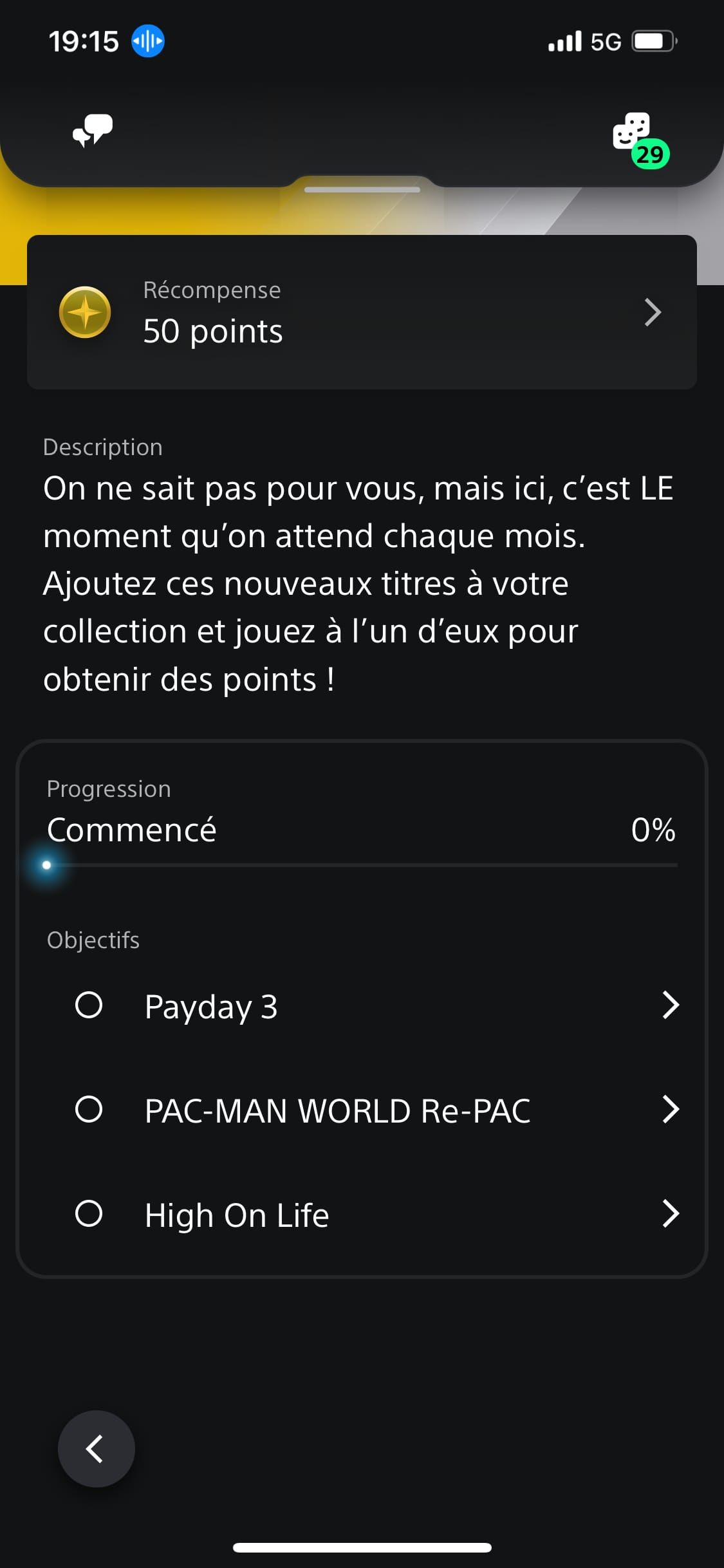Open the chat messages icon
This screenshot has width=724, height=1568.
(93, 131)
